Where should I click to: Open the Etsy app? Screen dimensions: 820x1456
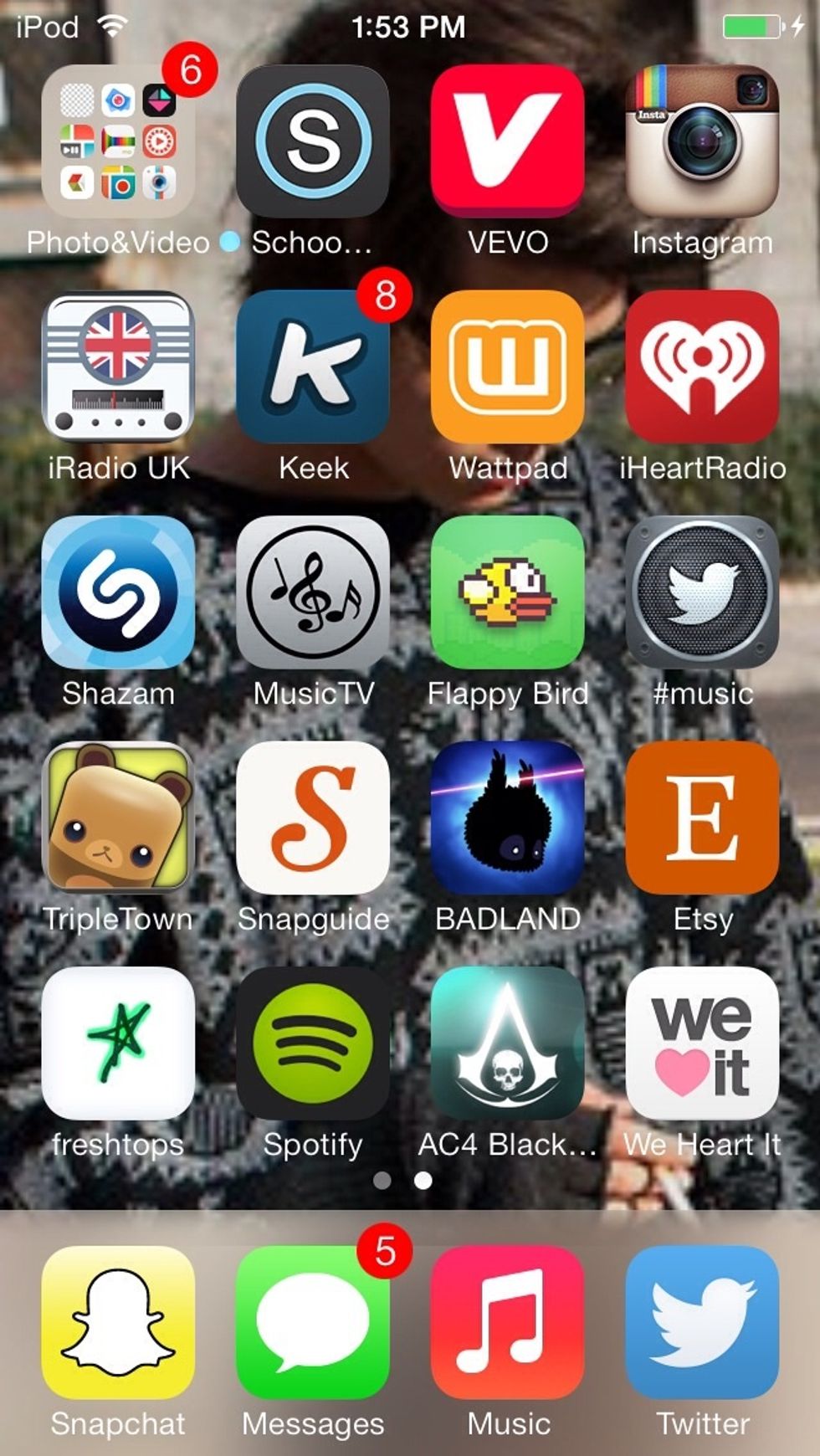click(702, 818)
